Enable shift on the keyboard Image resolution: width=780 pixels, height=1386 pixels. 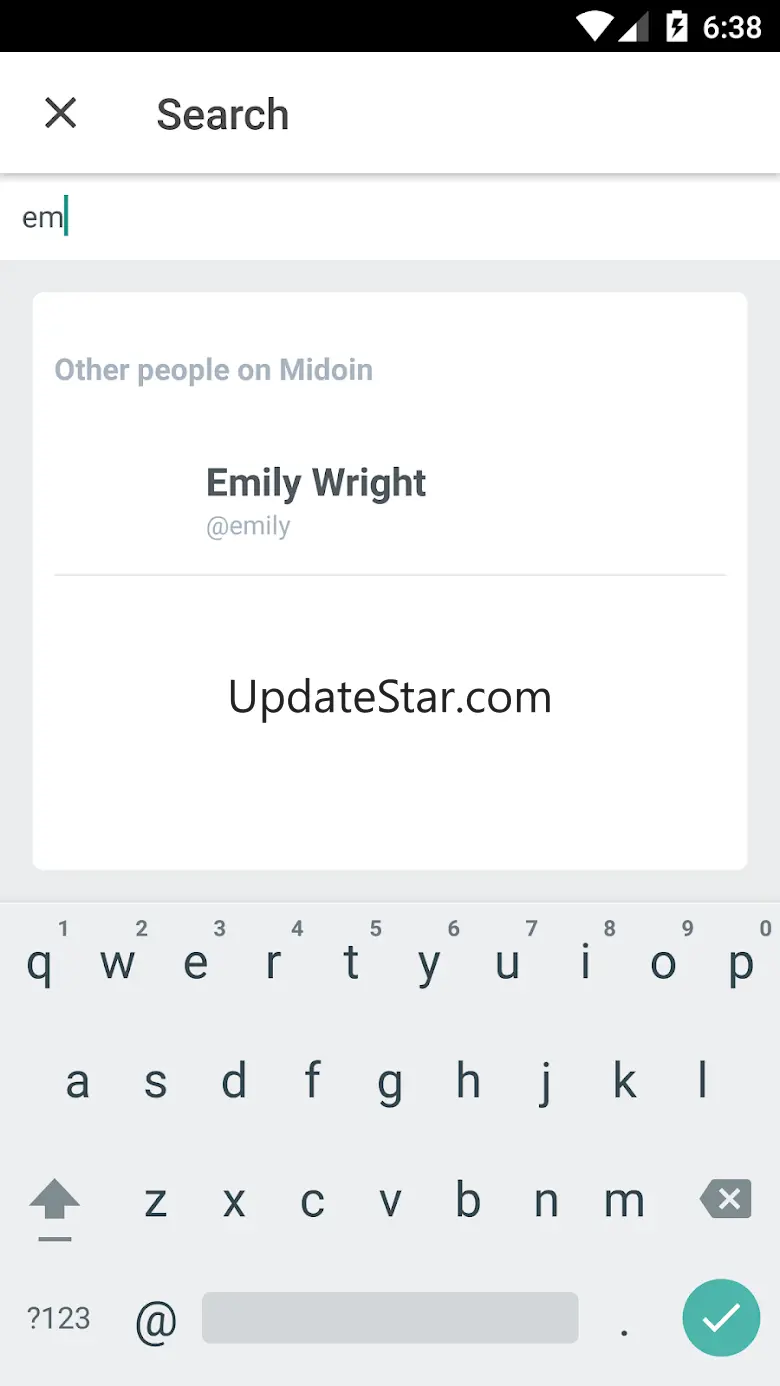pos(55,1200)
